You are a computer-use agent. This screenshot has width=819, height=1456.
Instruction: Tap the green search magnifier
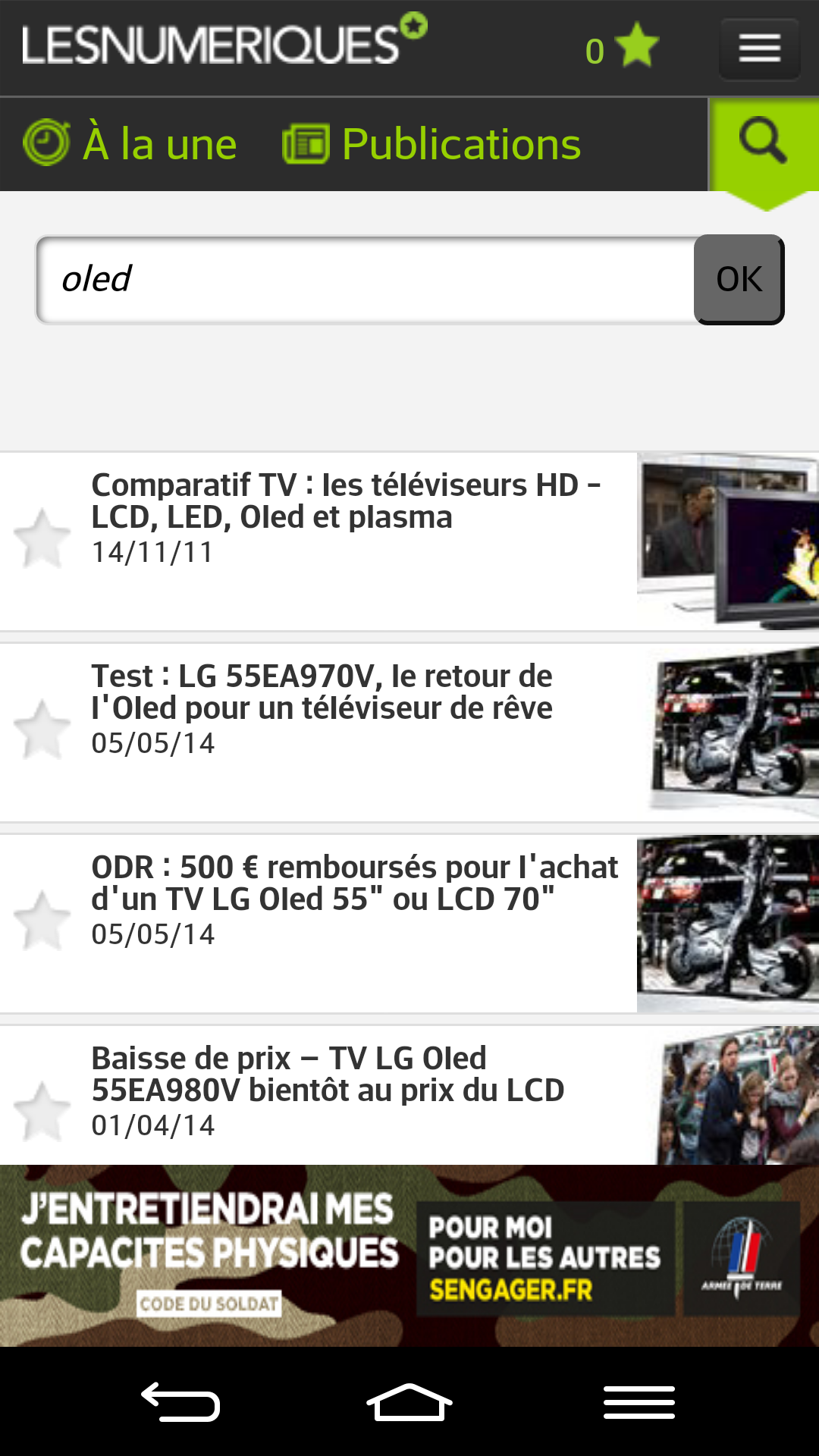click(x=763, y=142)
